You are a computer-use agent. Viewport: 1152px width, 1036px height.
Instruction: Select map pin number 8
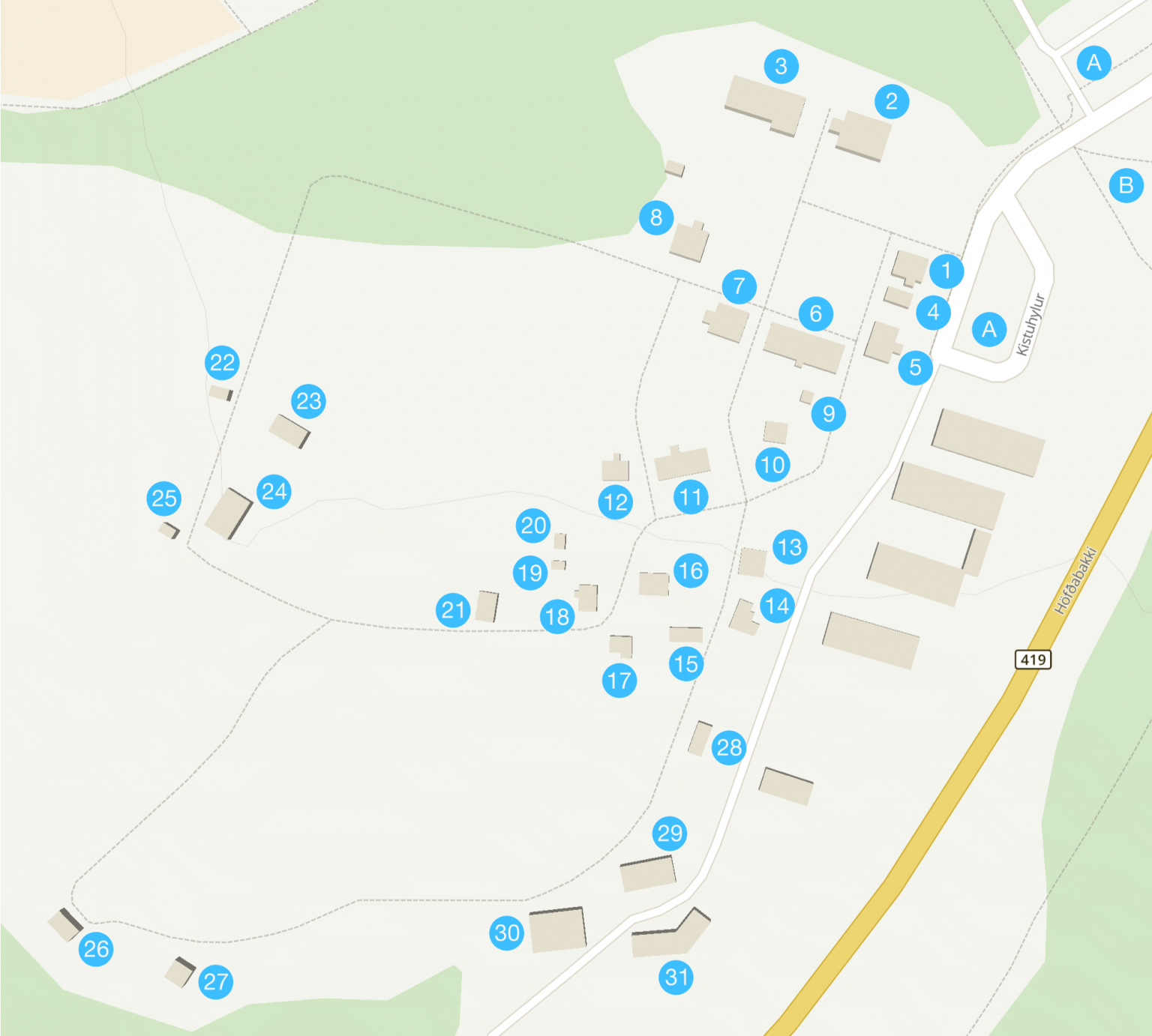click(656, 217)
